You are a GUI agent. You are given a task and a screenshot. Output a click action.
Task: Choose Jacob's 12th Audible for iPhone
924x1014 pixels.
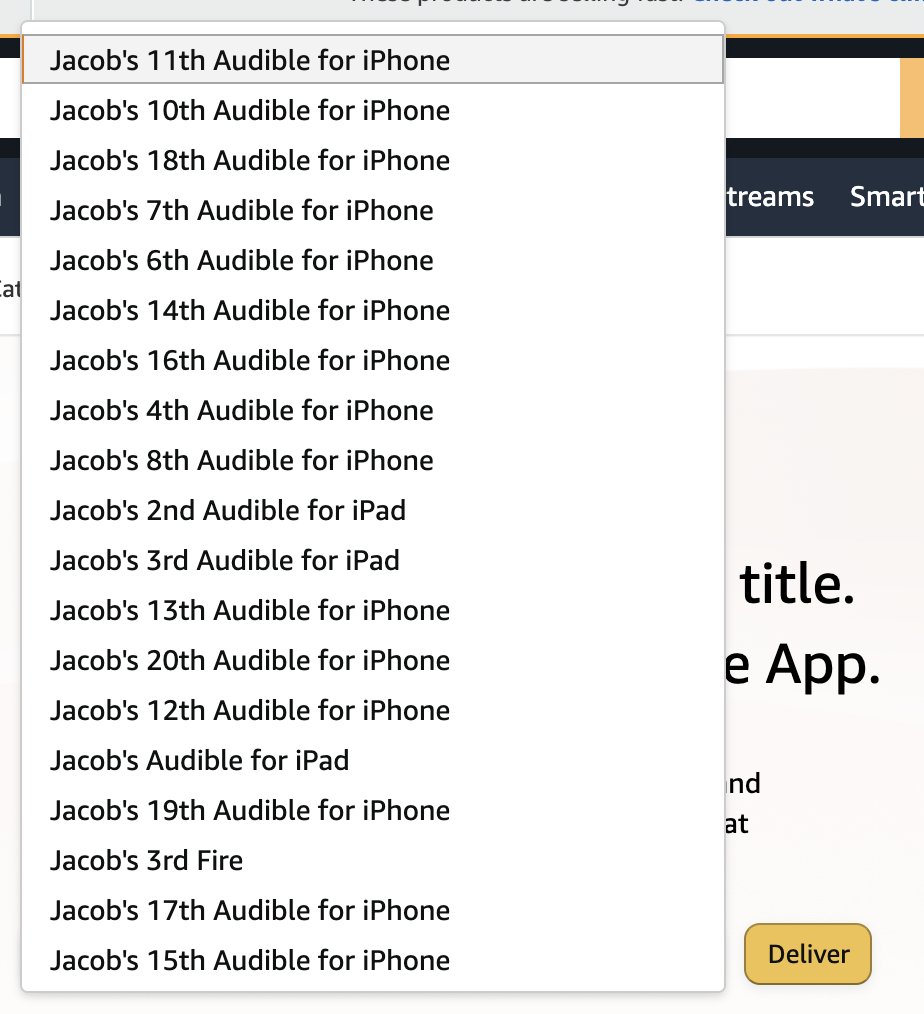pos(250,711)
